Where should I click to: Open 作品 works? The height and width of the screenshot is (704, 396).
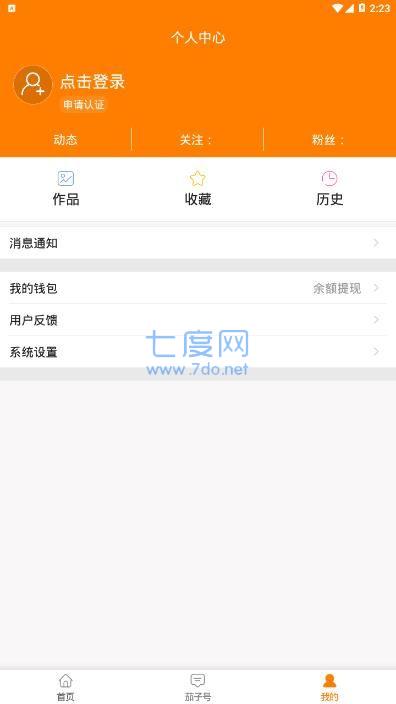(66, 189)
